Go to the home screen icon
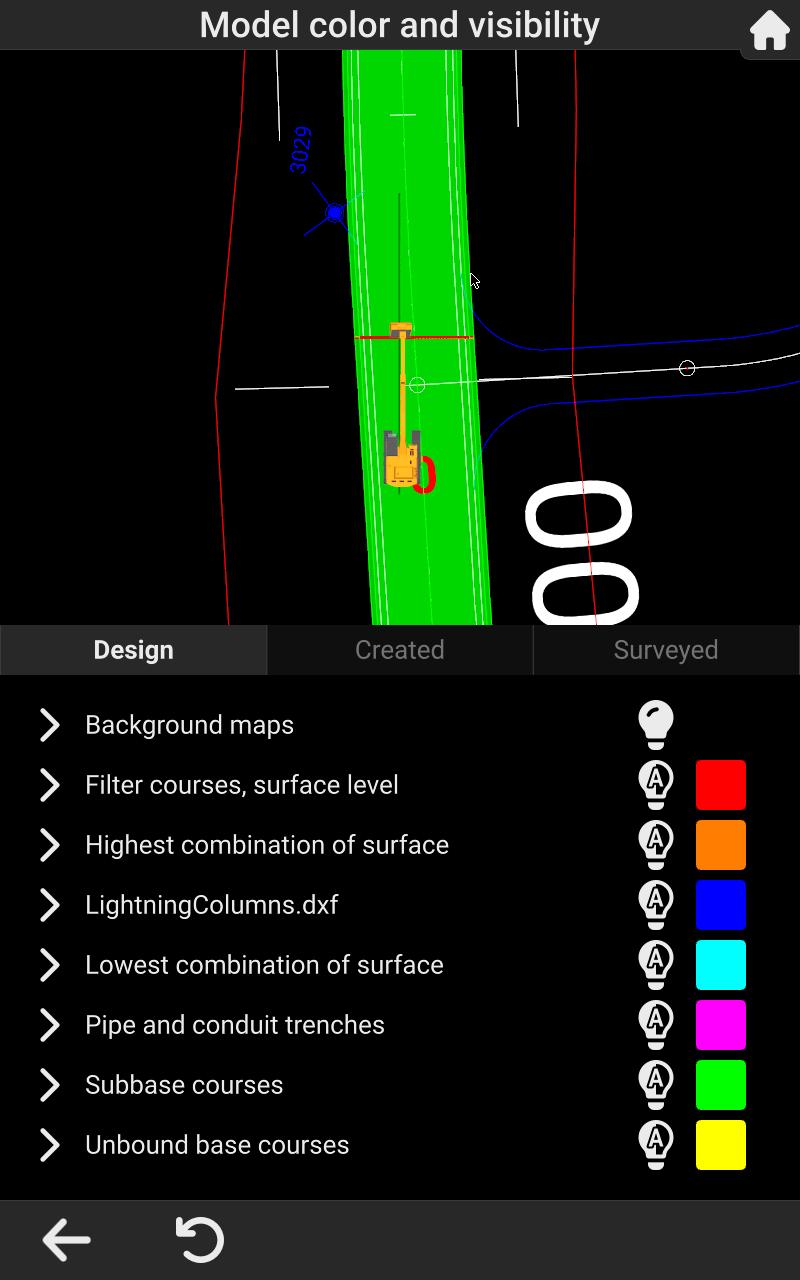 [770, 30]
